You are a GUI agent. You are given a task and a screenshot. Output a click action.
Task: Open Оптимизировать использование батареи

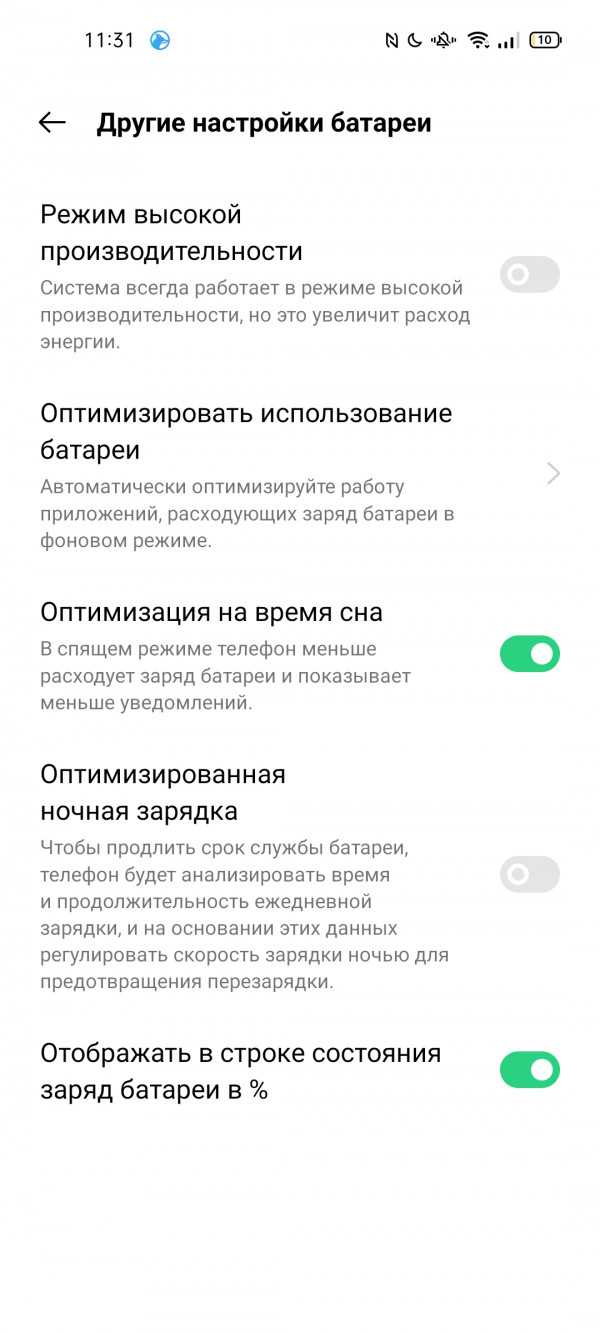pos(300,473)
